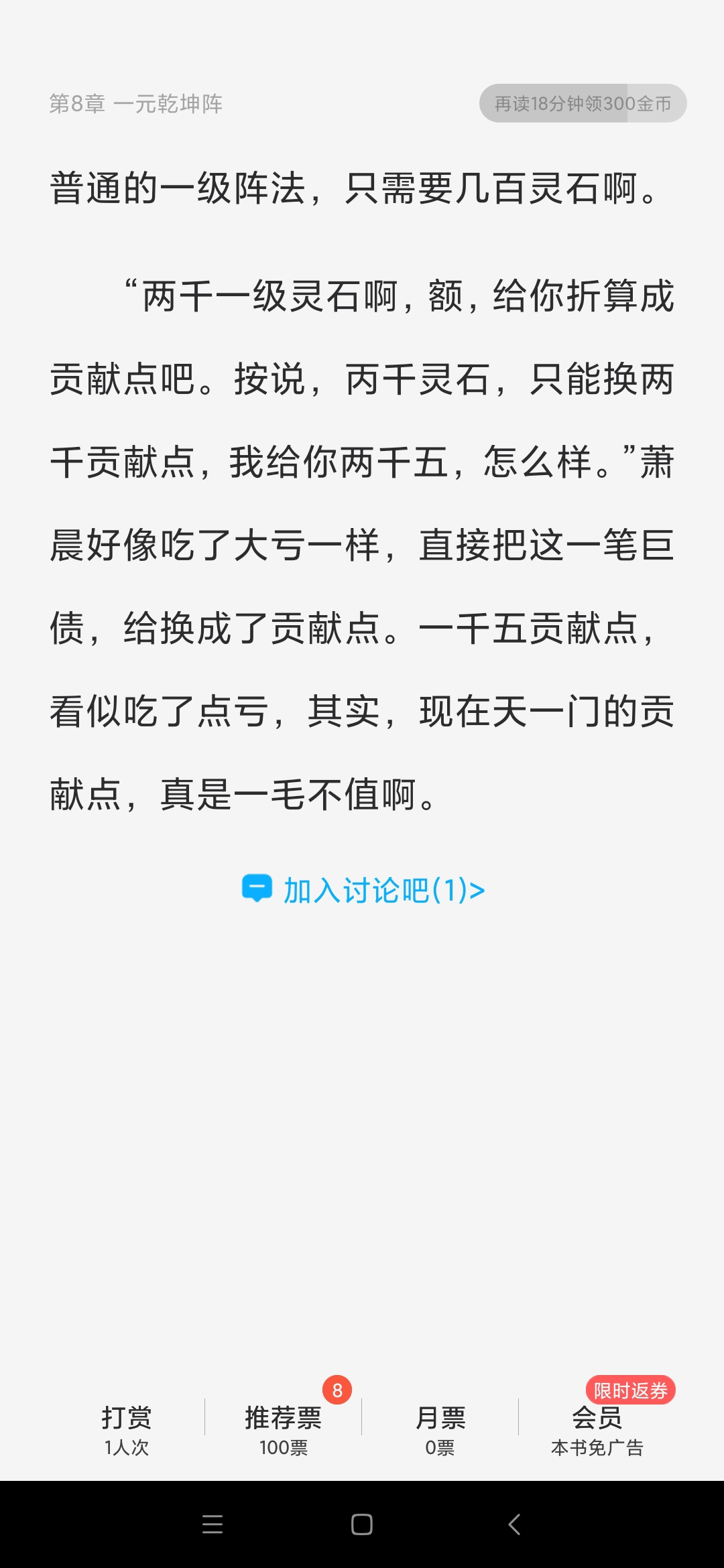724x1568 pixels.
Task: Go back with the system back button
Action: click(514, 1524)
